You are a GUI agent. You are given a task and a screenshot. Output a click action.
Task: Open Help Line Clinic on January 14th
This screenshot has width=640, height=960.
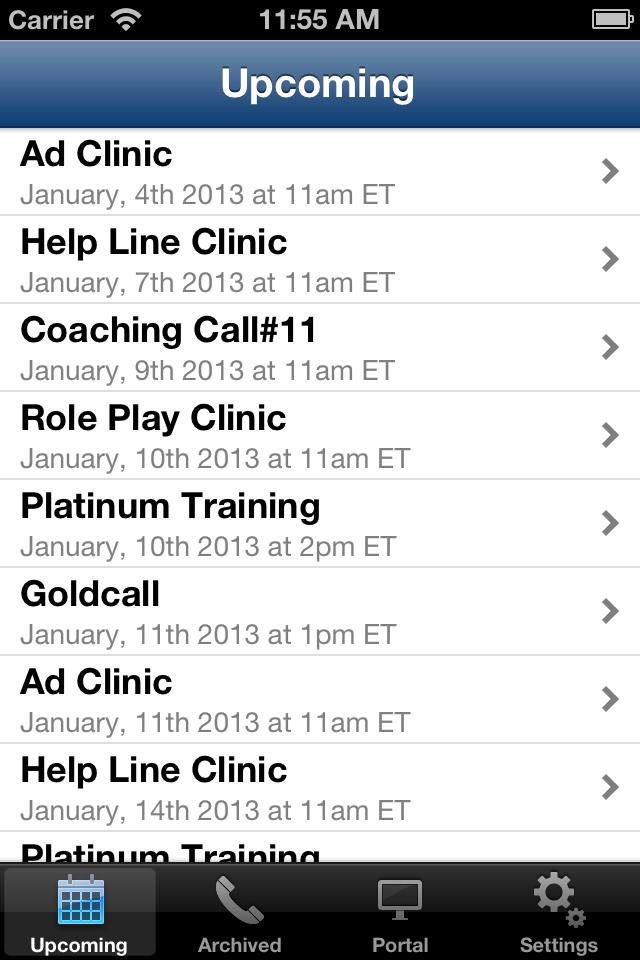[x=320, y=788]
